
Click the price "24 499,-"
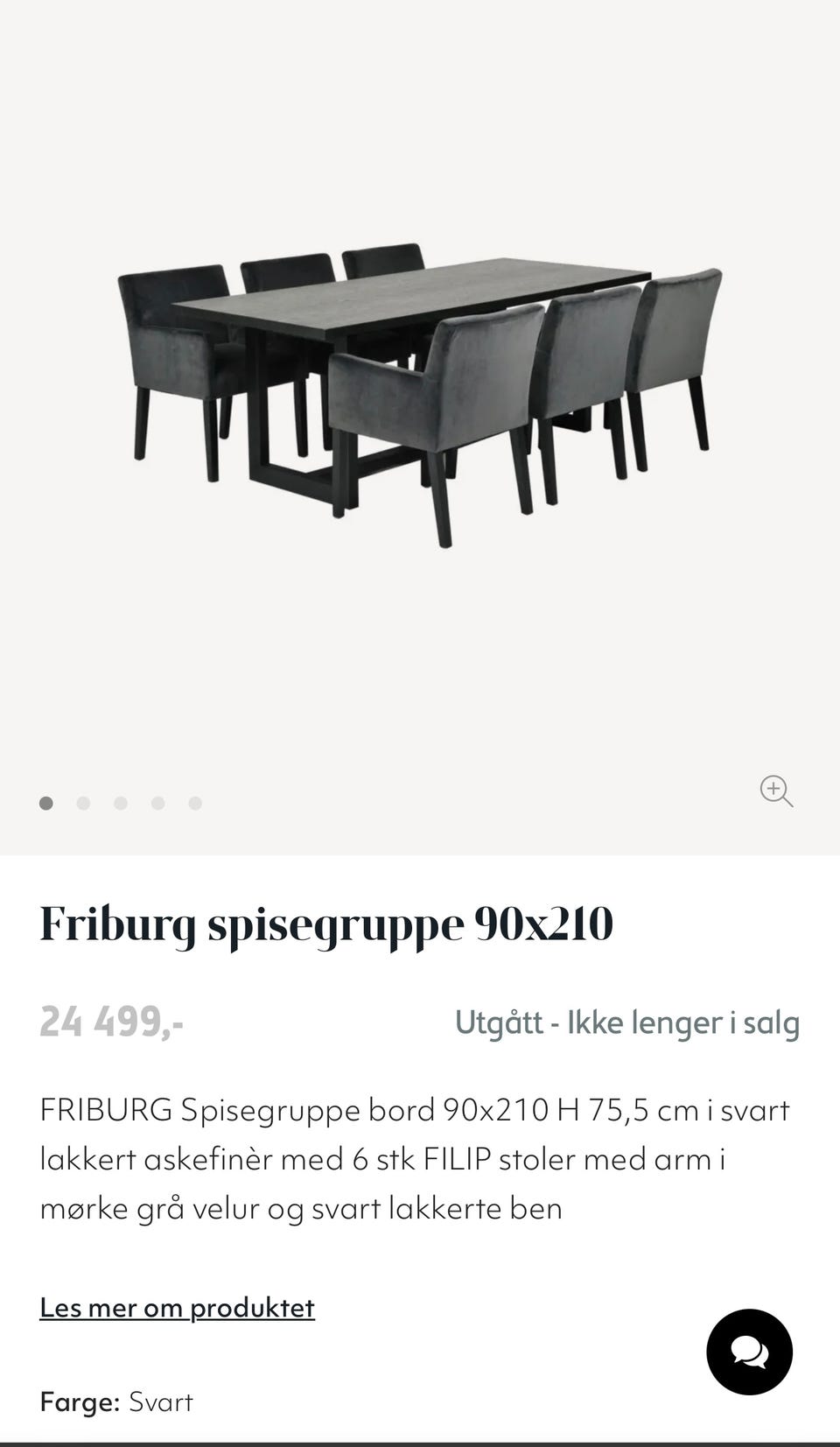tap(115, 1022)
